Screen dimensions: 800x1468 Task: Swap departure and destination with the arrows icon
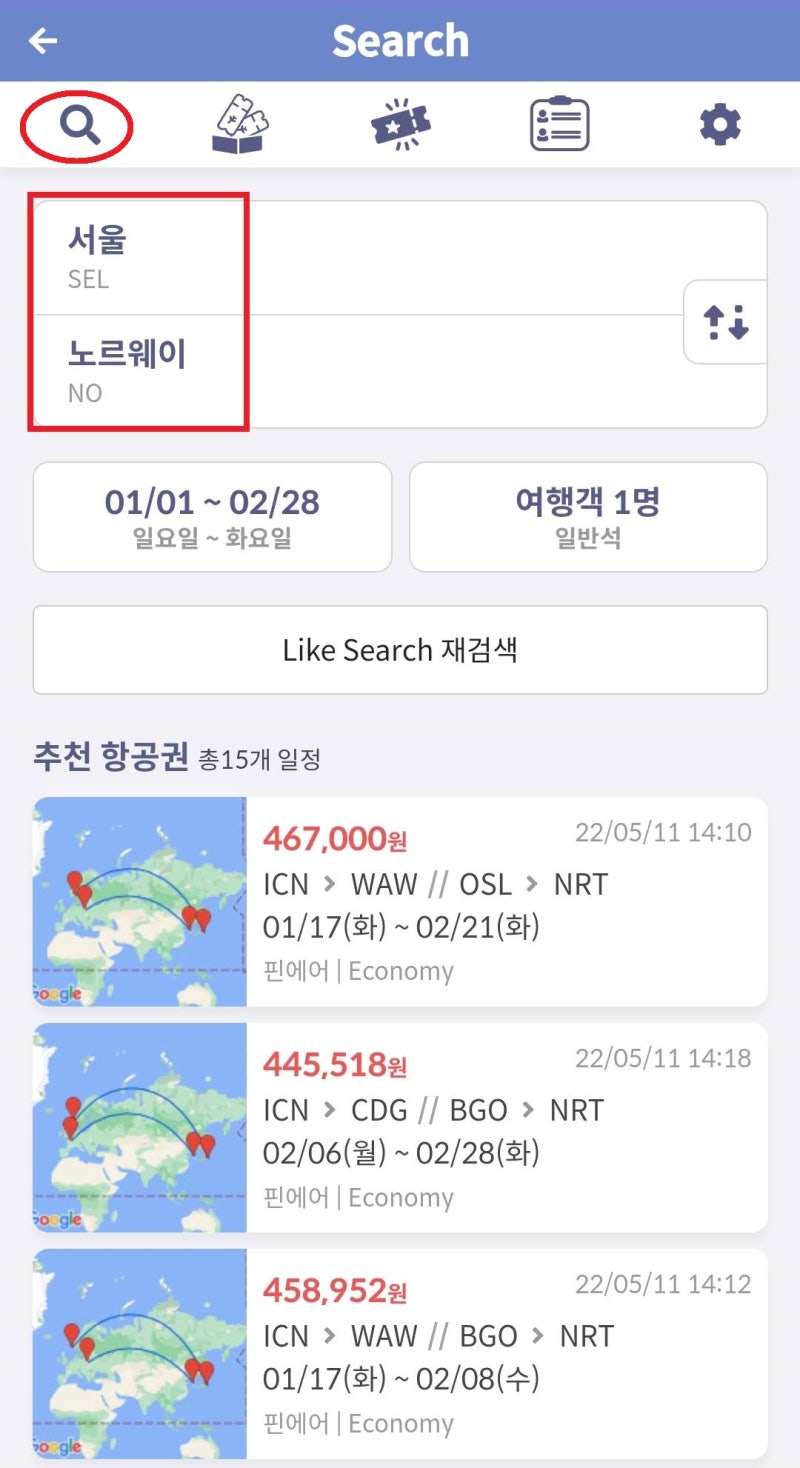coord(726,323)
